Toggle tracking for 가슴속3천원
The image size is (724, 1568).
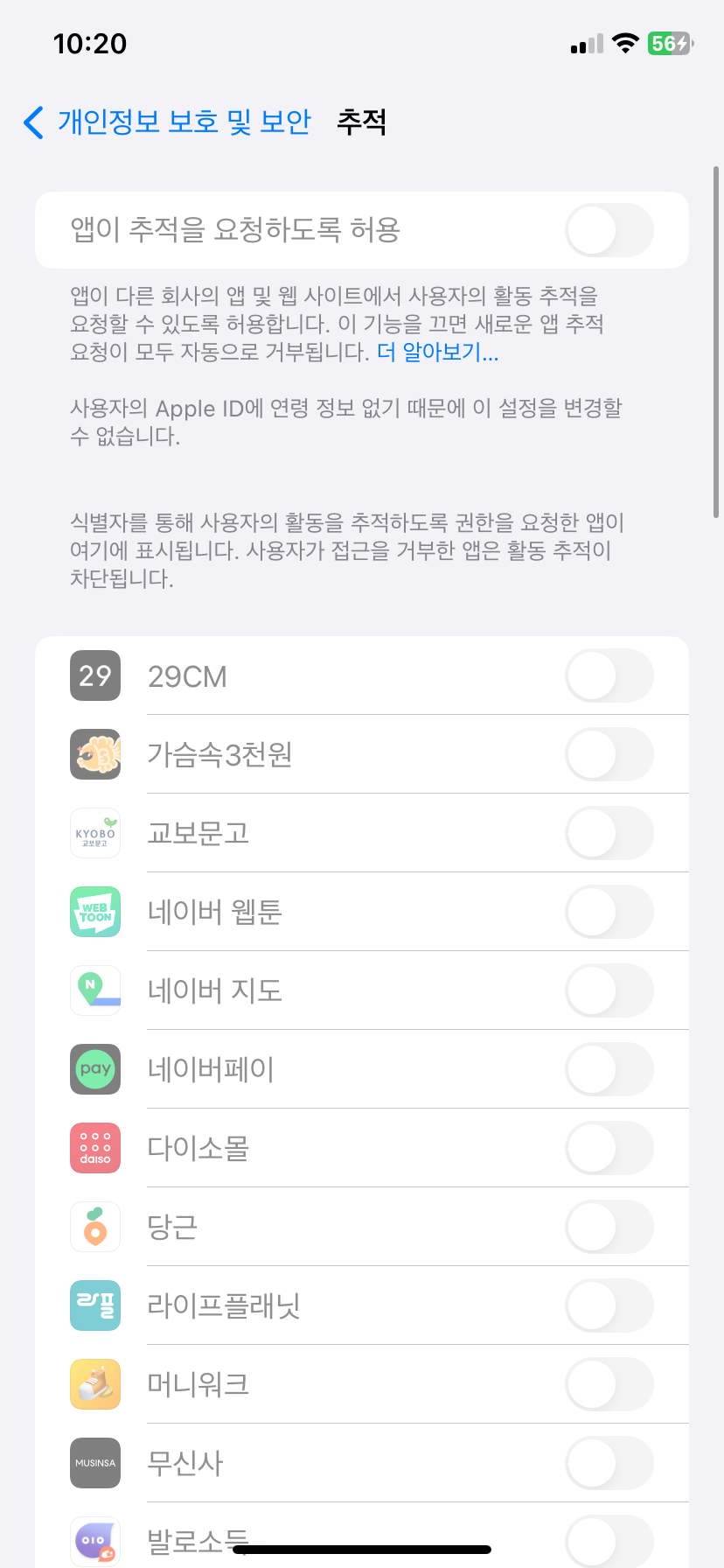click(x=609, y=754)
